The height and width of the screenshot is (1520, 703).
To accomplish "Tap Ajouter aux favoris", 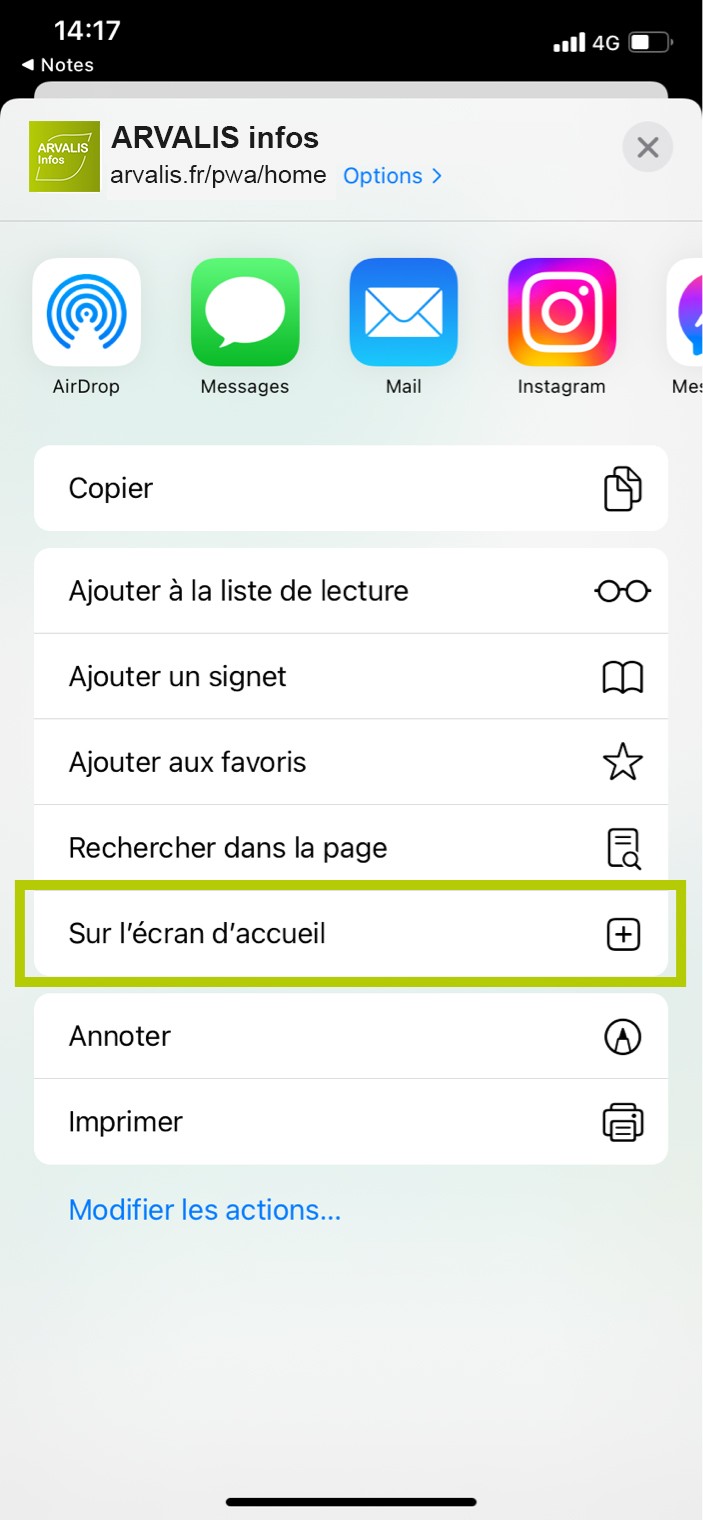I will (x=350, y=763).
